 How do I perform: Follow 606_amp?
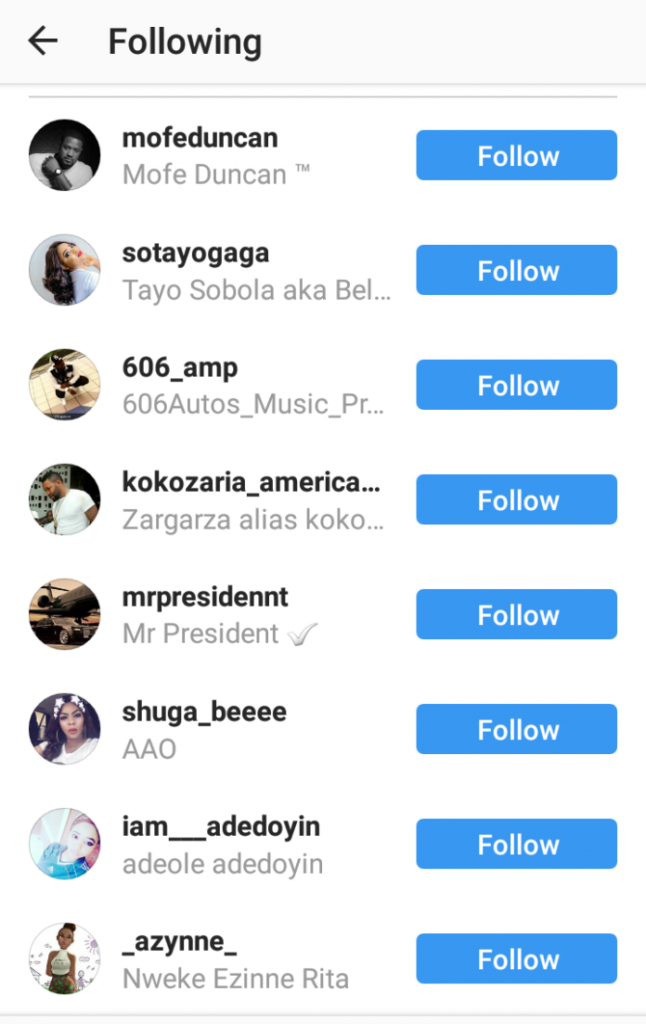click(x=516, y=386)
